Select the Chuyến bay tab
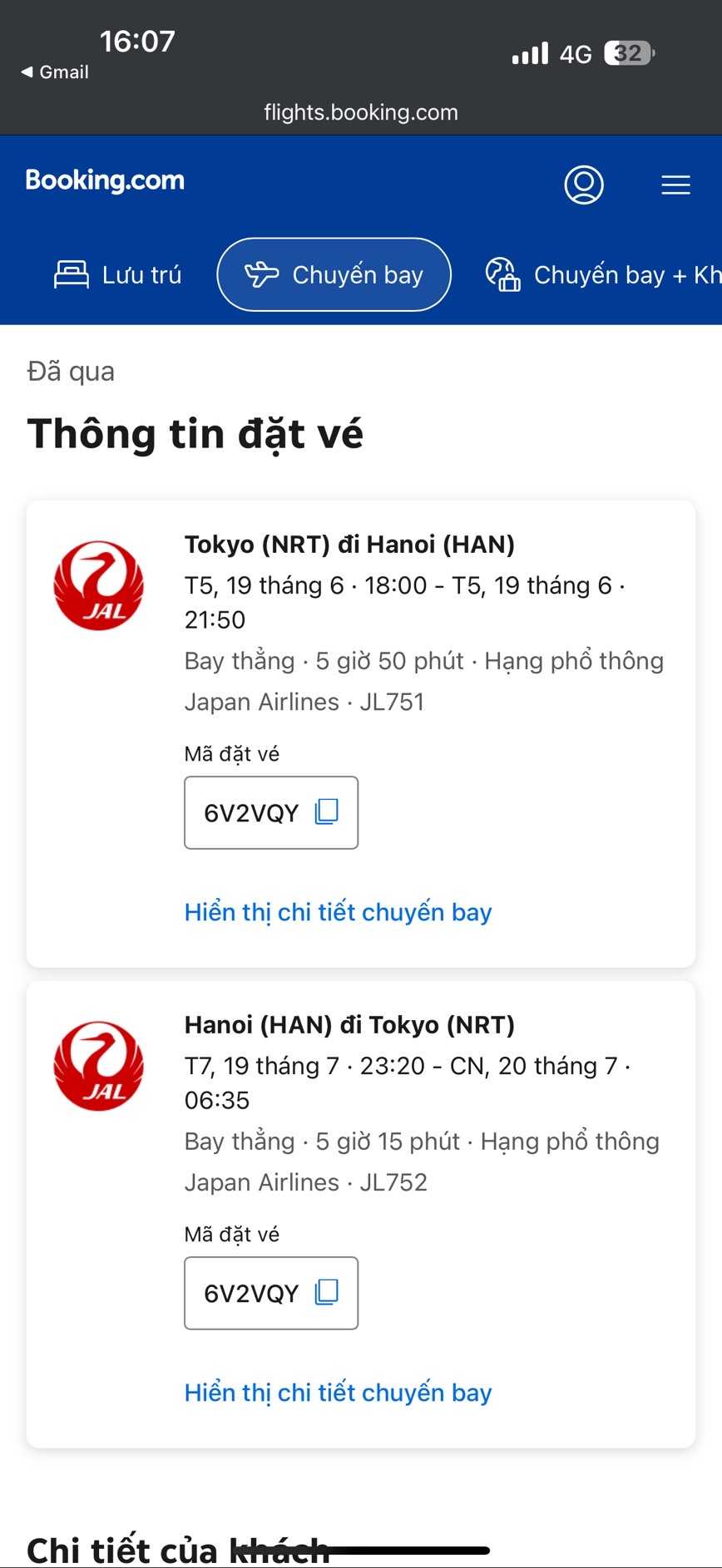The height and width of the screenshot is (1568, 722). point(334,275)
